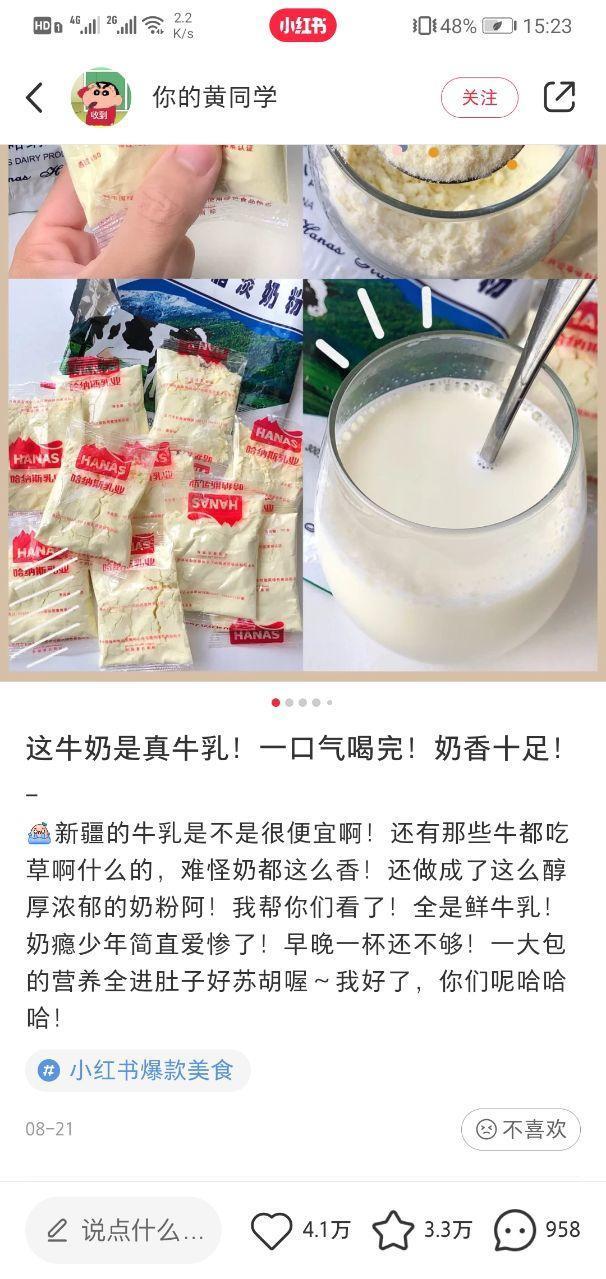606x1279 pixels.
Task: Mark the post as 不喜欢
Action: point(521,1129)
